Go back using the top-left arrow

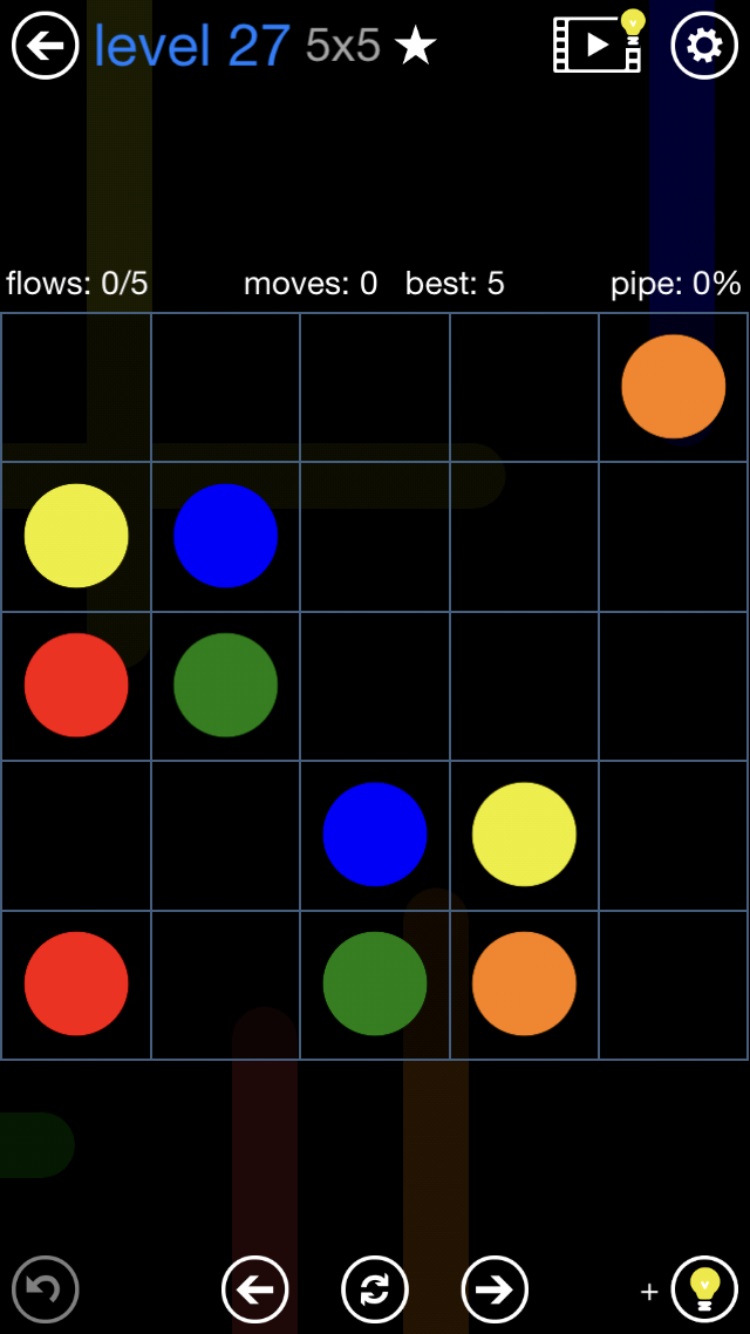pyautogui.click(x=45, y=45)
